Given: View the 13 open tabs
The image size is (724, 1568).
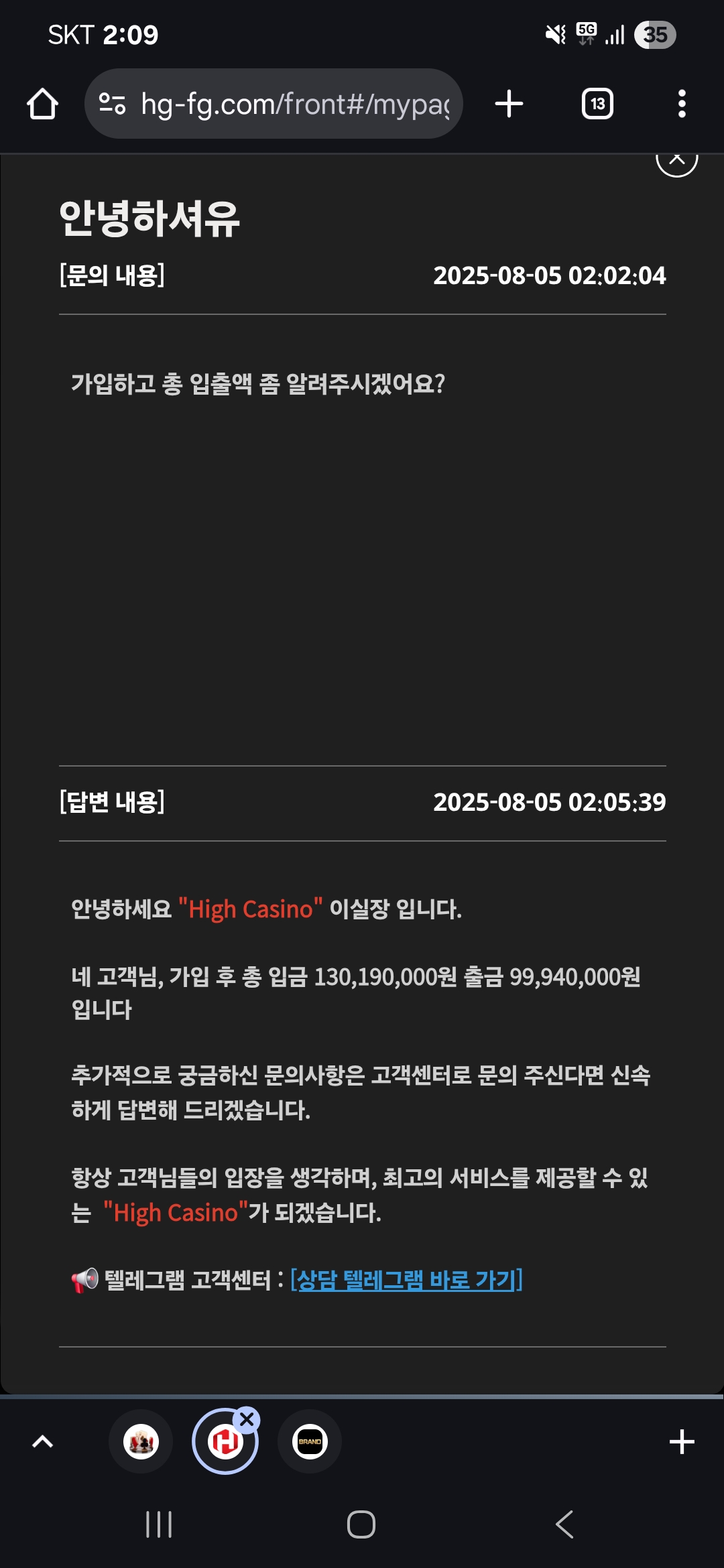Looking at the screenshot, I should 597,104.
